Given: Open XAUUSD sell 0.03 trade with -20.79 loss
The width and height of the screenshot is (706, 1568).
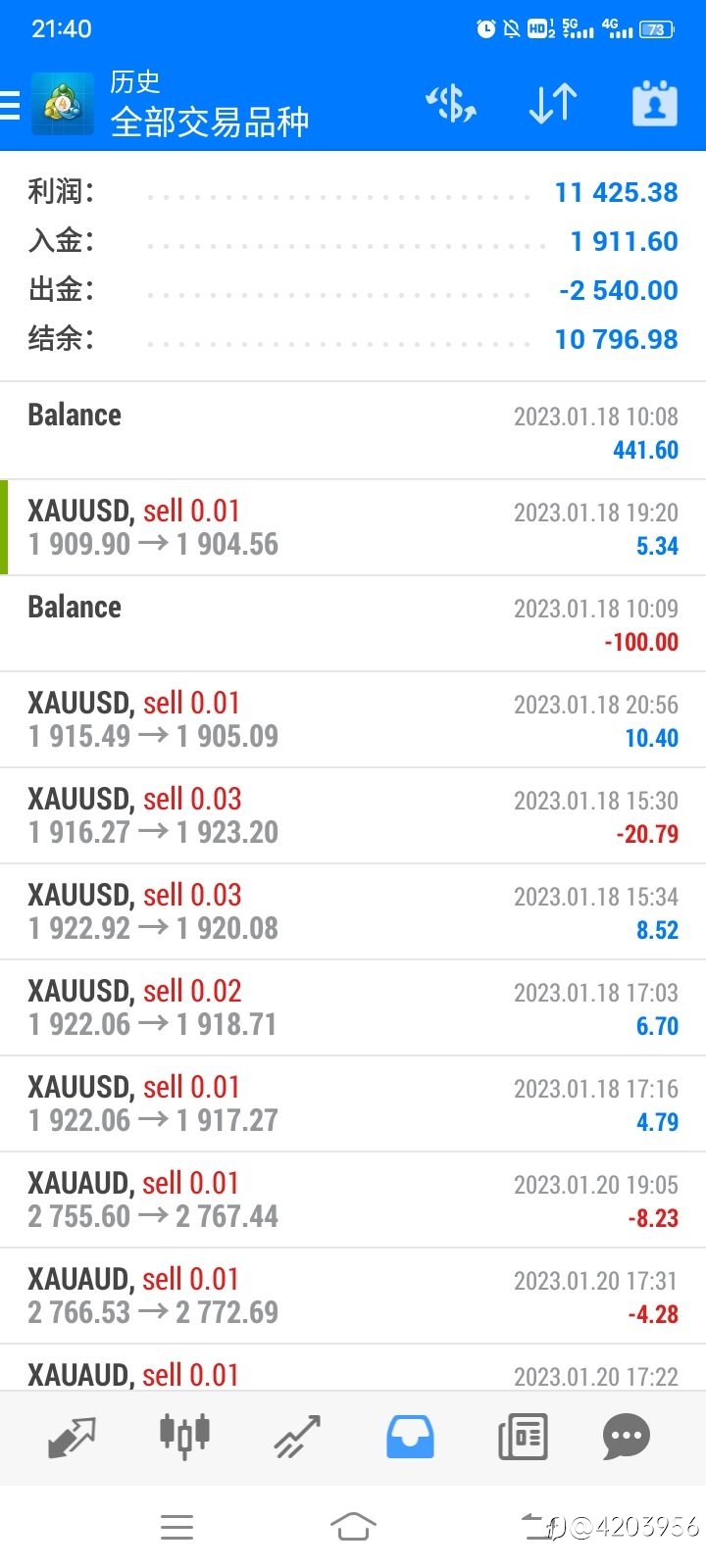Looking at the screenshot, I should pyautogui.click(x=353, y=815).
